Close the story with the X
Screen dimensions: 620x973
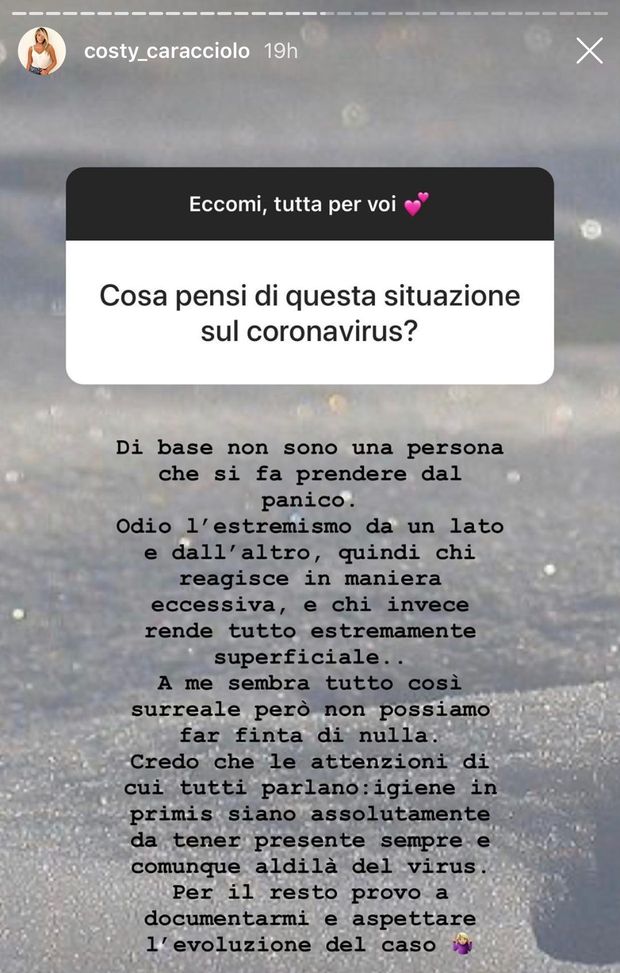(589, 51)
